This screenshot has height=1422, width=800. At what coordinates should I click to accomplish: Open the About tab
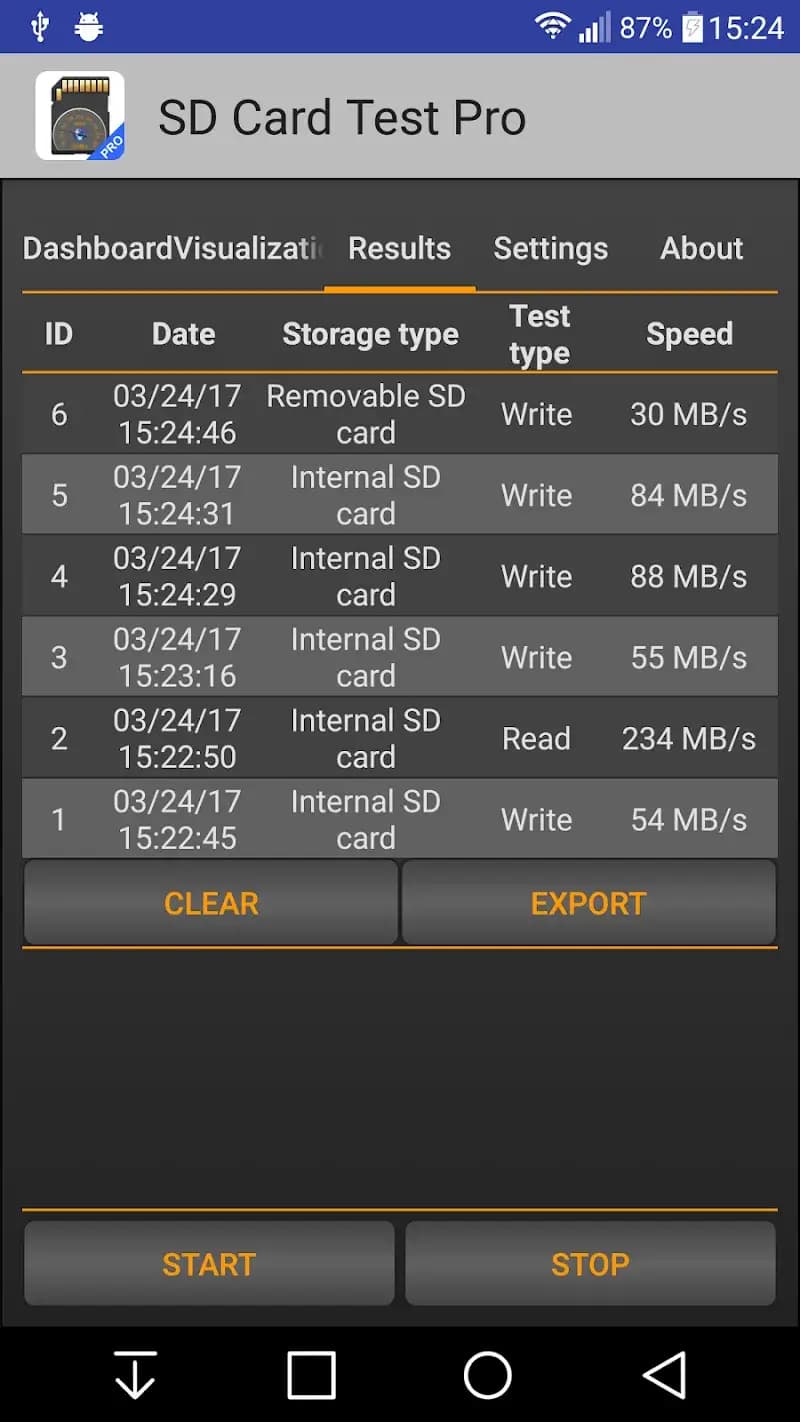tap(701, 248)
